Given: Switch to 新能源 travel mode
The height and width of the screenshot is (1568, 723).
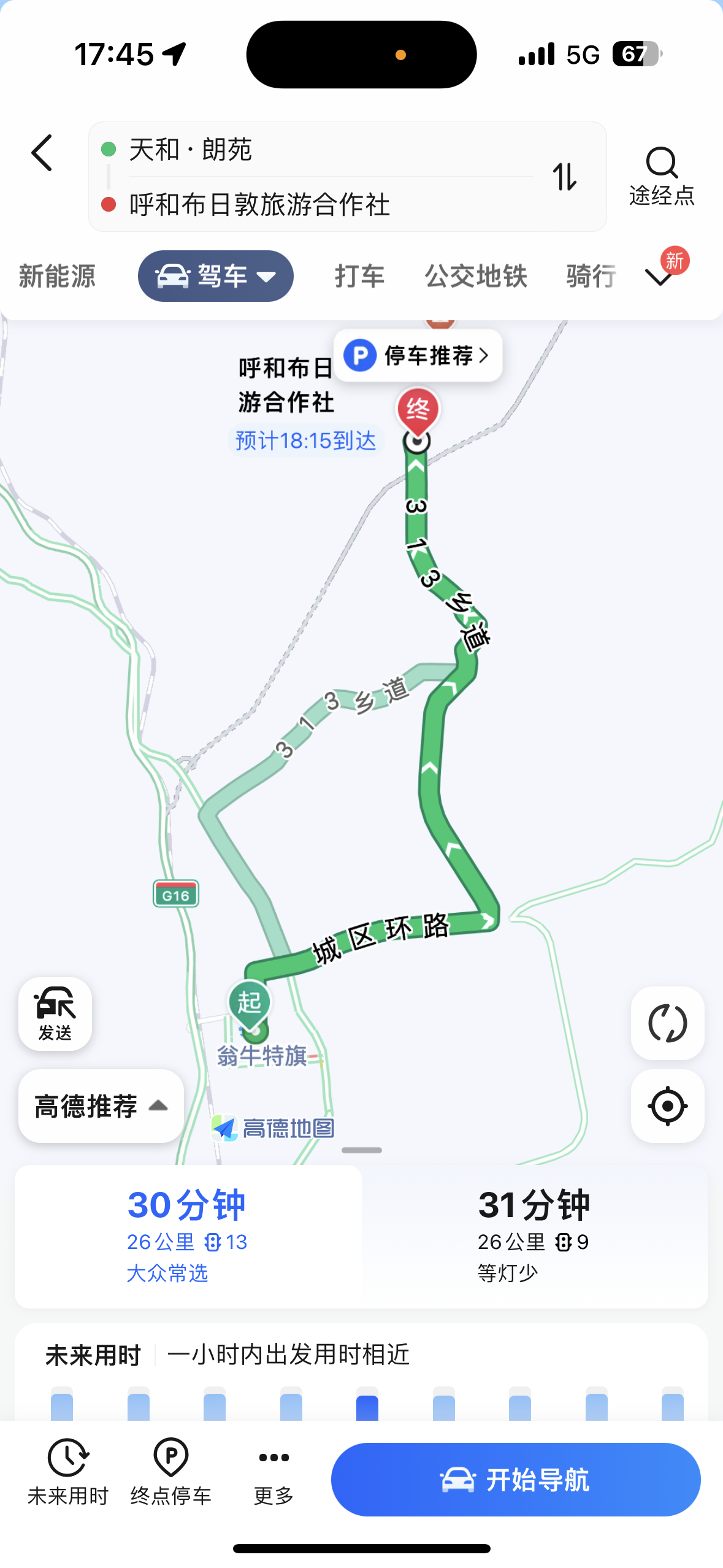Looking at the screenshot, I should [57, 276].
